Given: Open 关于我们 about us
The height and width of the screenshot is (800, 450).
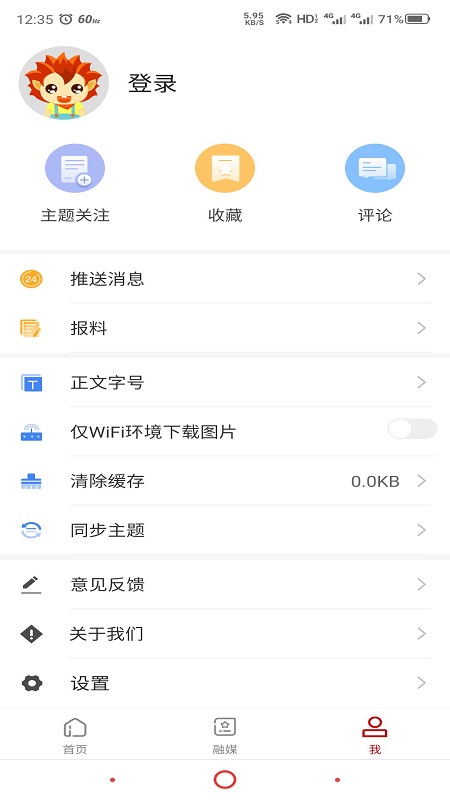Looking at the screenshot, I should point(225,634).
